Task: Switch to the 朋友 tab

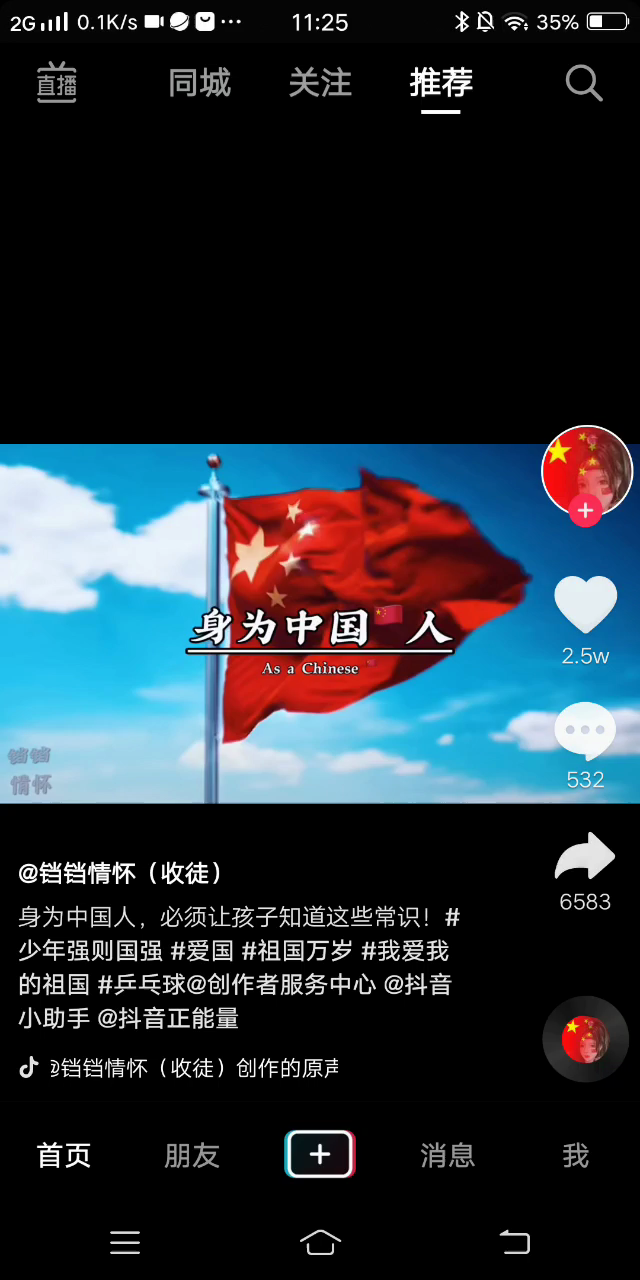Action: [192, 1156]
